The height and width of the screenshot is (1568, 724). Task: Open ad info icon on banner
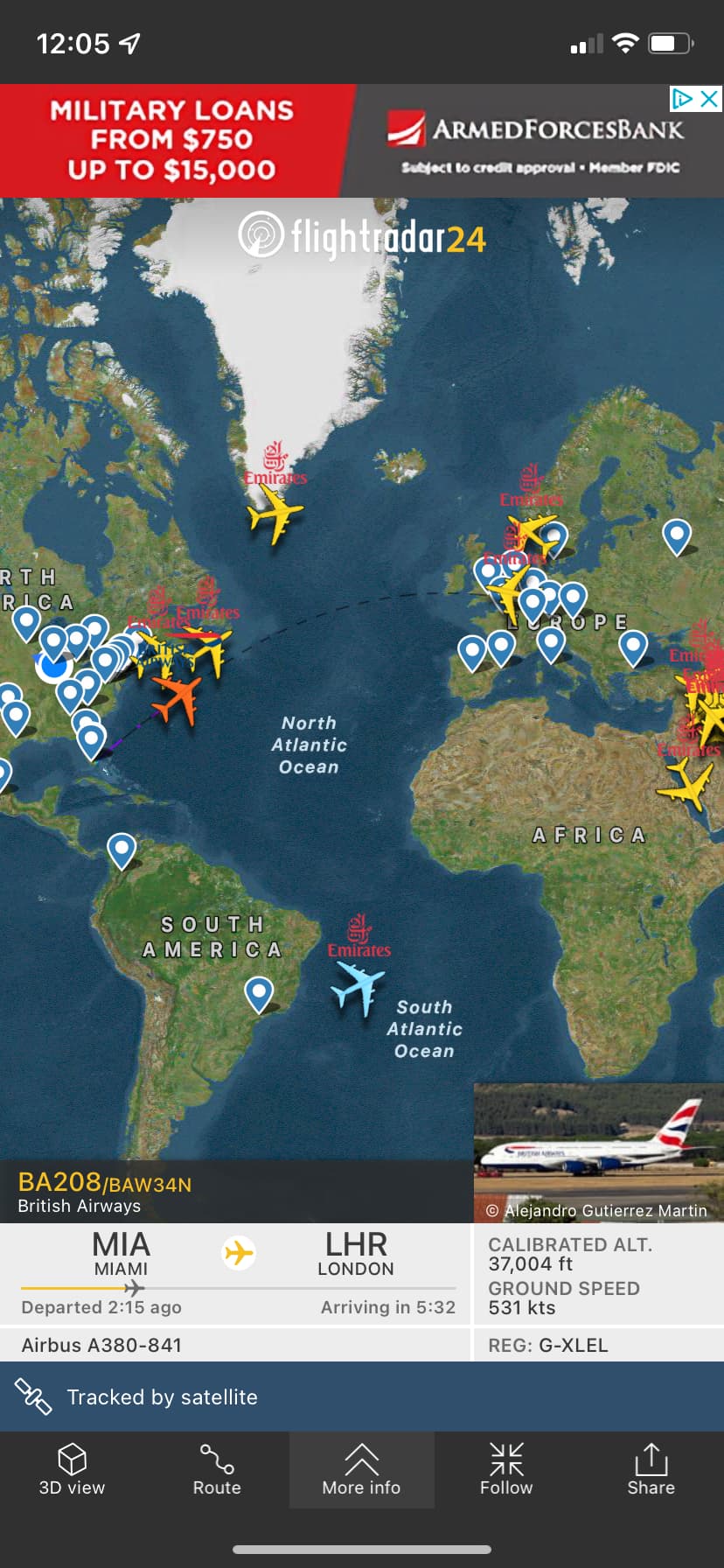pyautogui.click(x=682, y=99)
